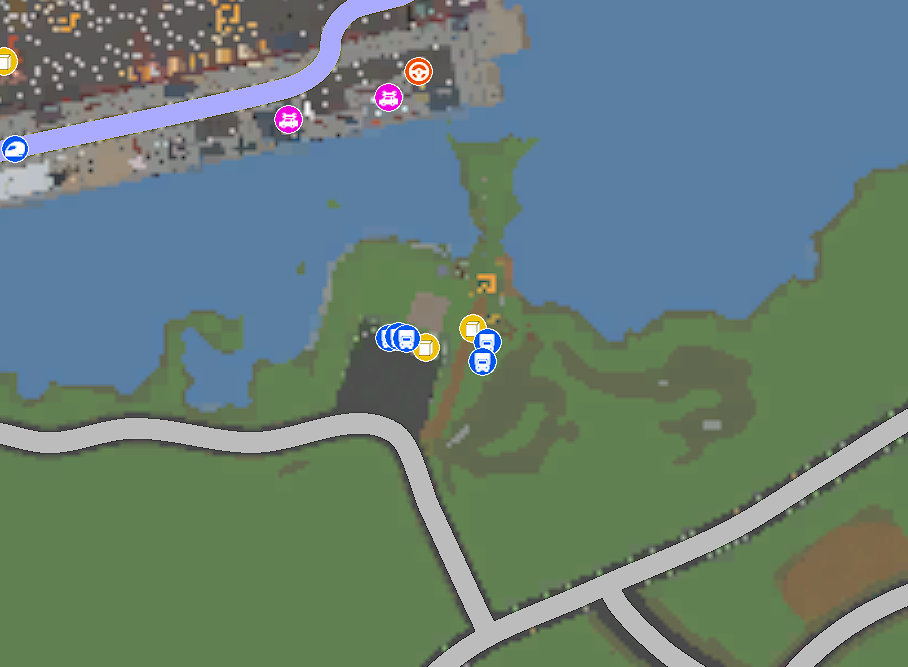Select the yellow box marker in the town area

coord(5,62)
